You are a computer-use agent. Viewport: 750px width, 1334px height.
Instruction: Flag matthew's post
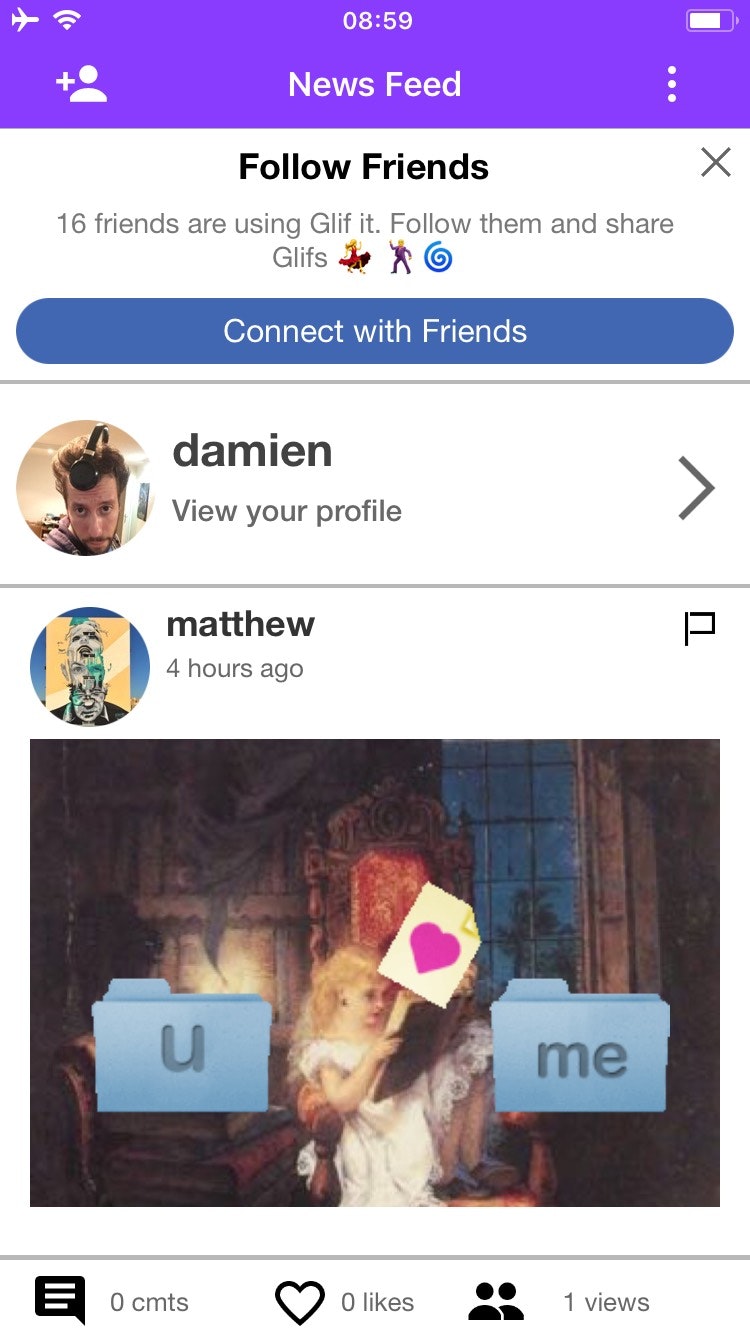click(x=700, y=628)
